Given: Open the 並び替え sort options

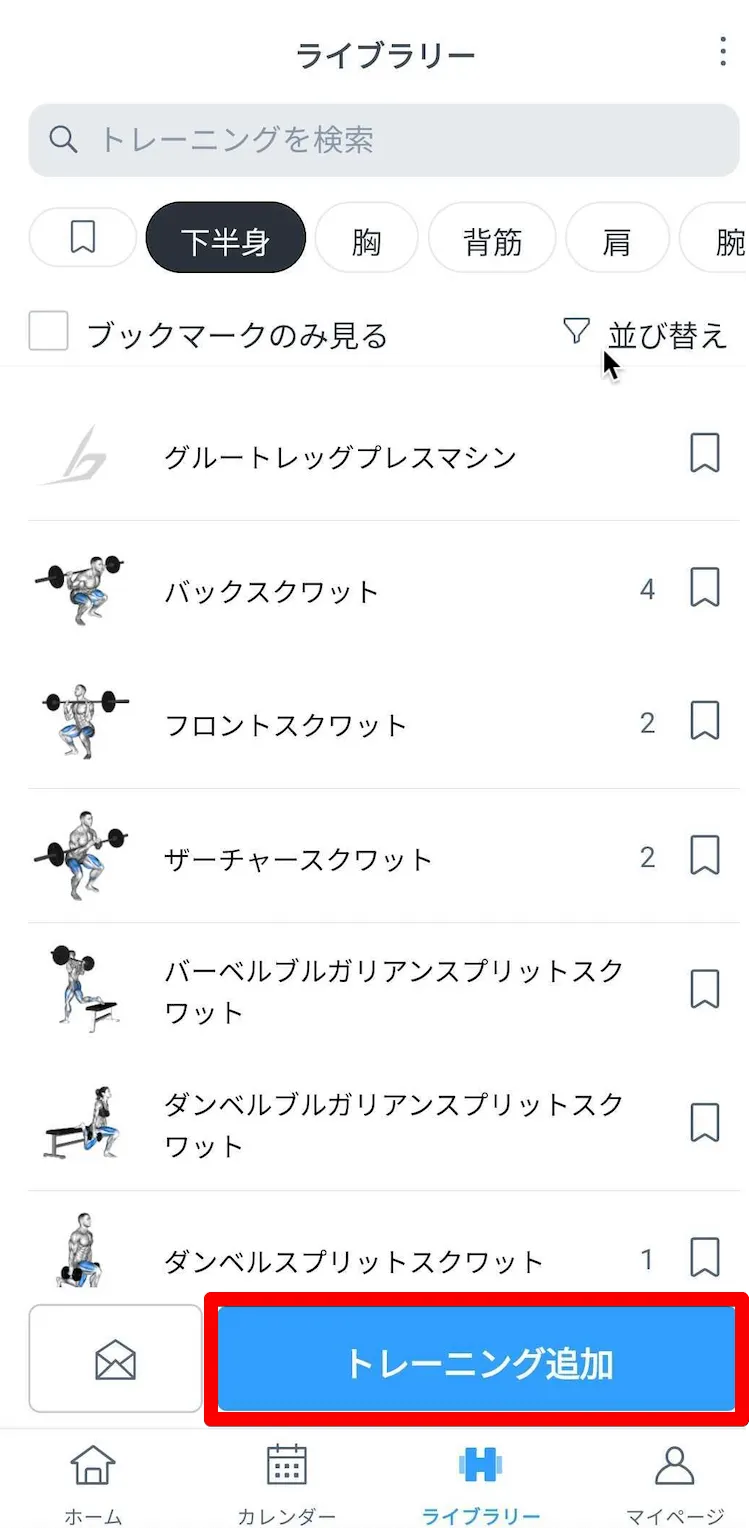Looking at the screenshot, I should click(x=646, y=334).
